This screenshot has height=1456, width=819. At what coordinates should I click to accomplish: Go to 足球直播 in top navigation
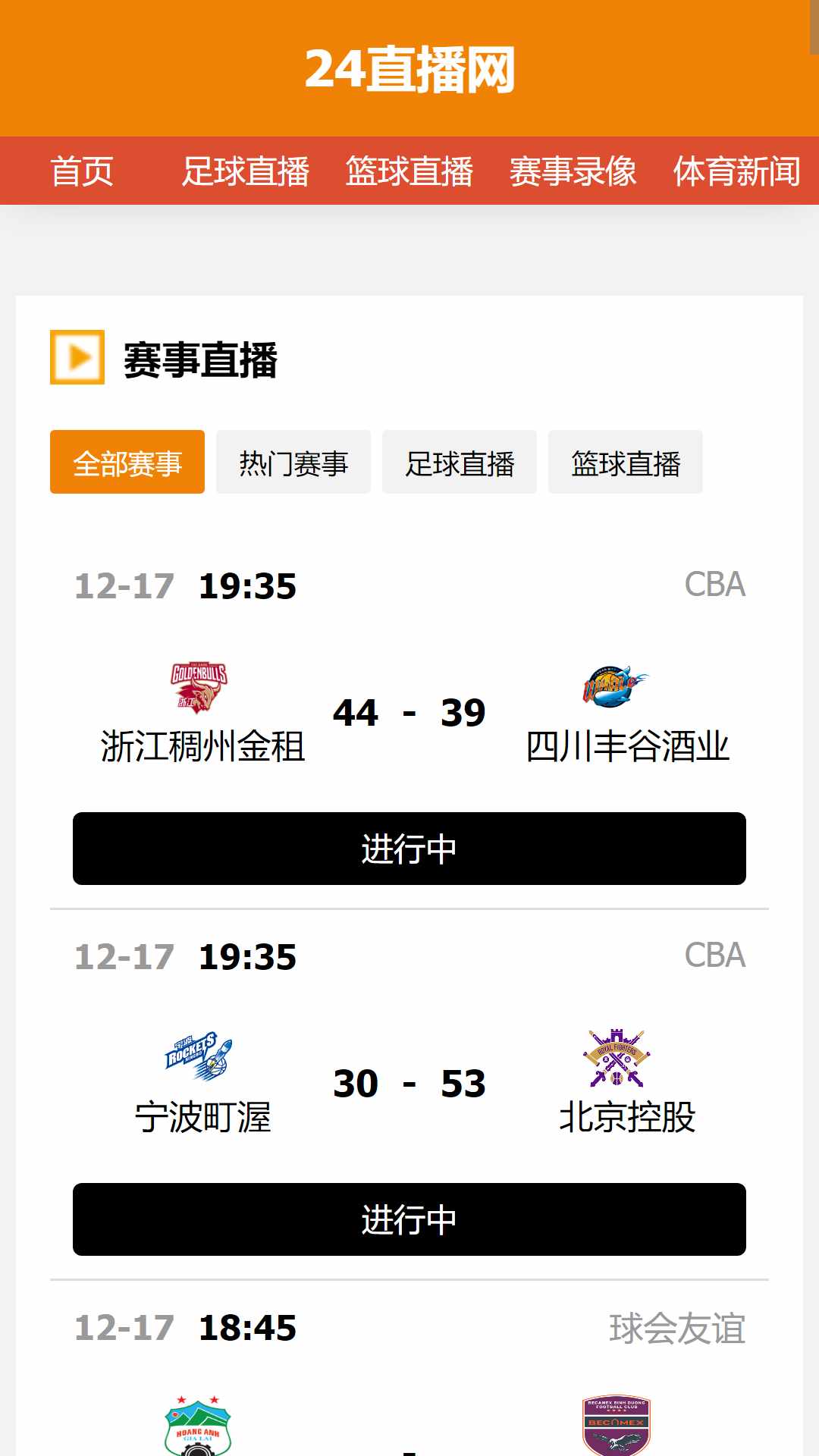pos(245,171)
